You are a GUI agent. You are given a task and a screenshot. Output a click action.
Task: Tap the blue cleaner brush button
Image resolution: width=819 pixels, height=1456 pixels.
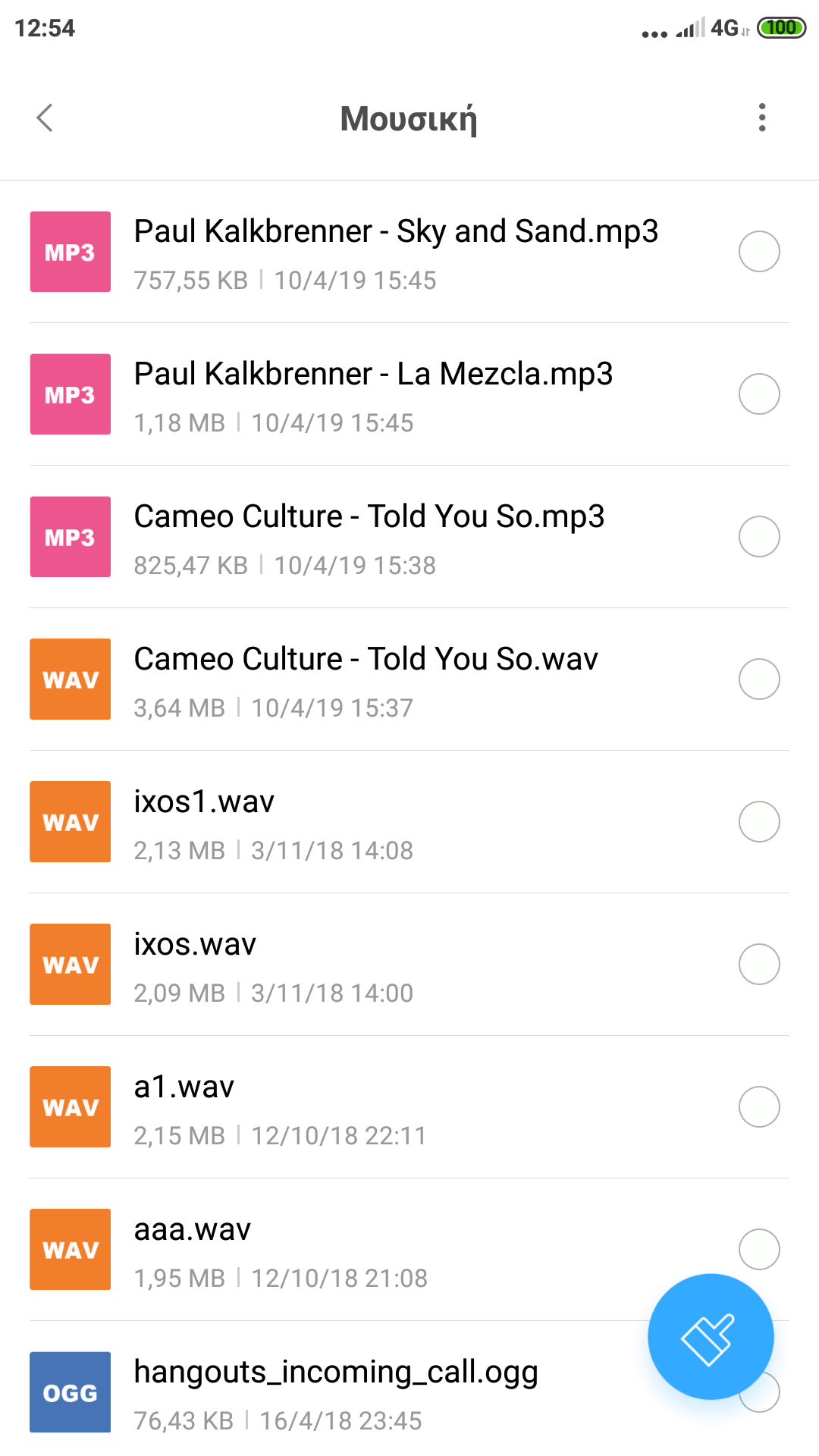pos(711,1336)
